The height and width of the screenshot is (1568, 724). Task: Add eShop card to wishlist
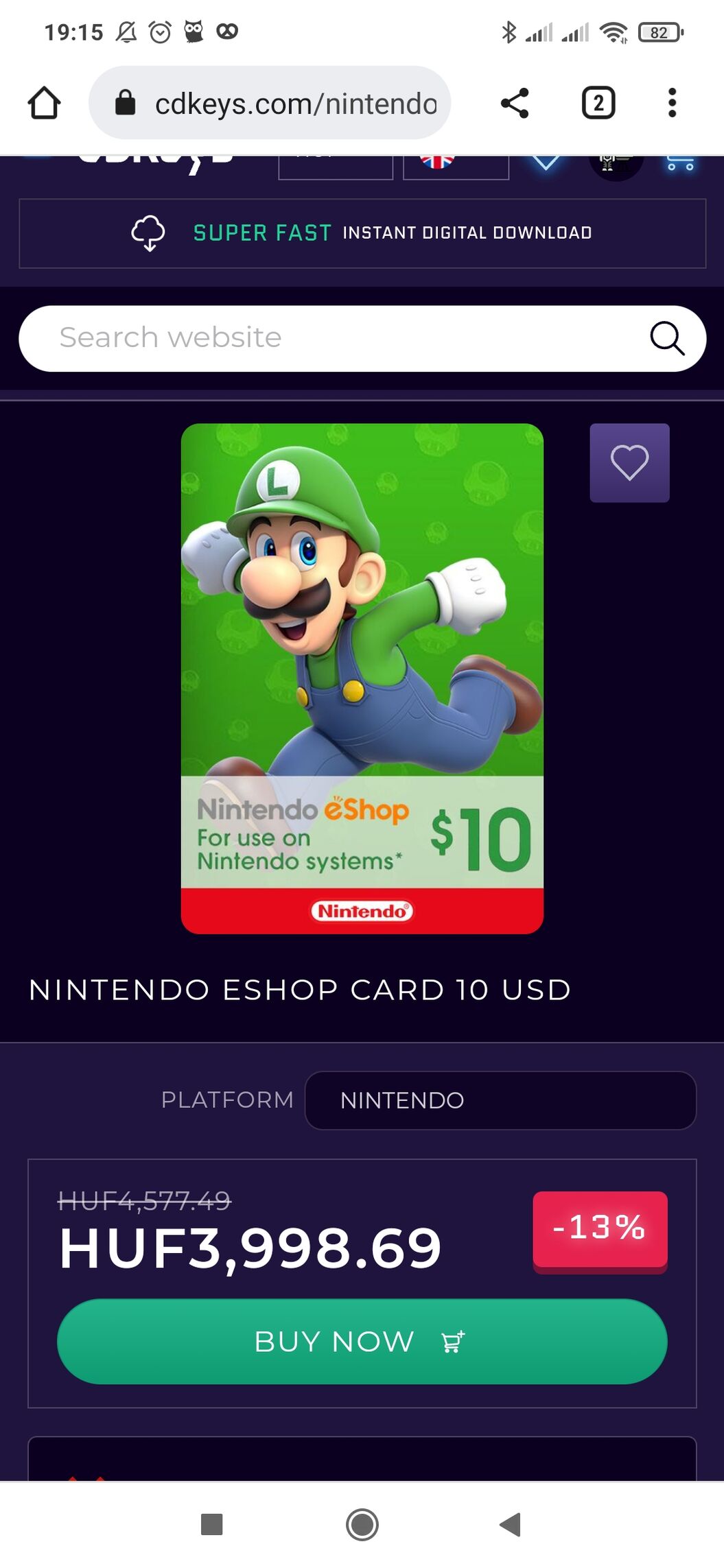click(x=629, y=462)
